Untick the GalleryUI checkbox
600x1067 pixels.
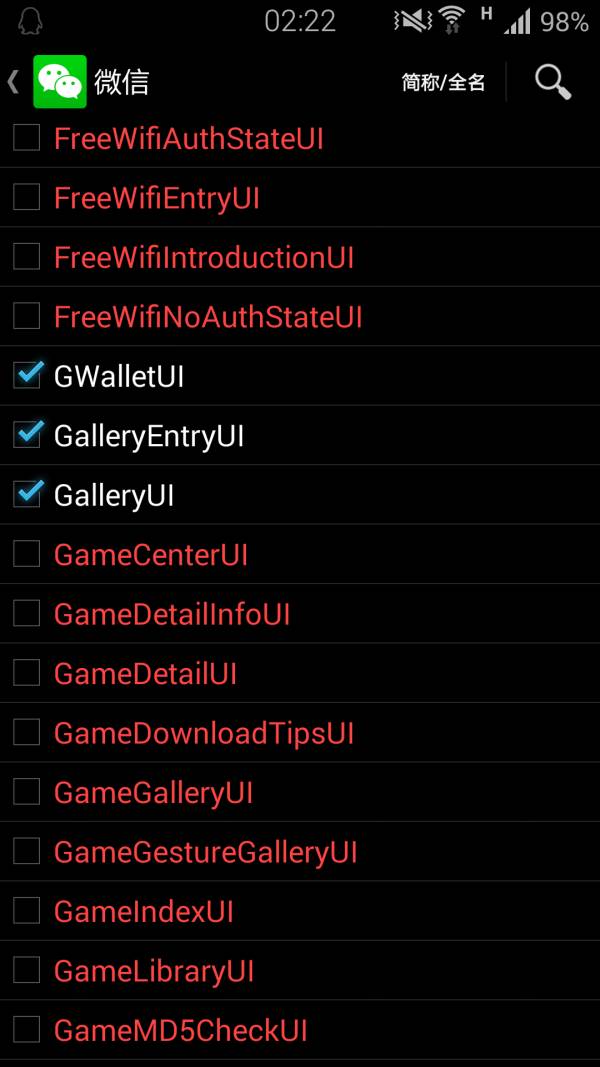click(28, 494)
